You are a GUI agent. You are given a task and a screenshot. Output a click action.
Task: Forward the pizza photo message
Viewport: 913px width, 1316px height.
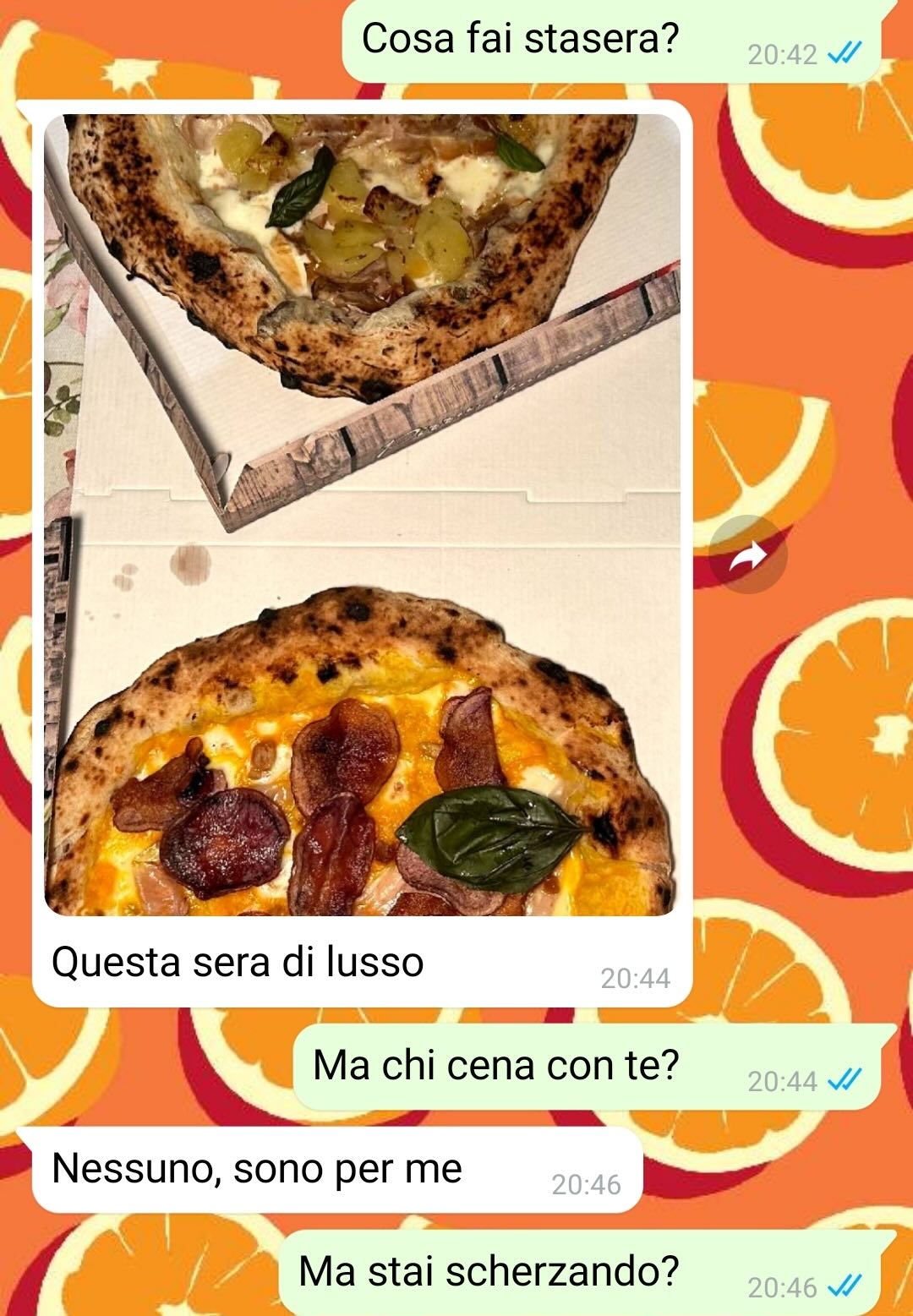click(x=747, y=555)
